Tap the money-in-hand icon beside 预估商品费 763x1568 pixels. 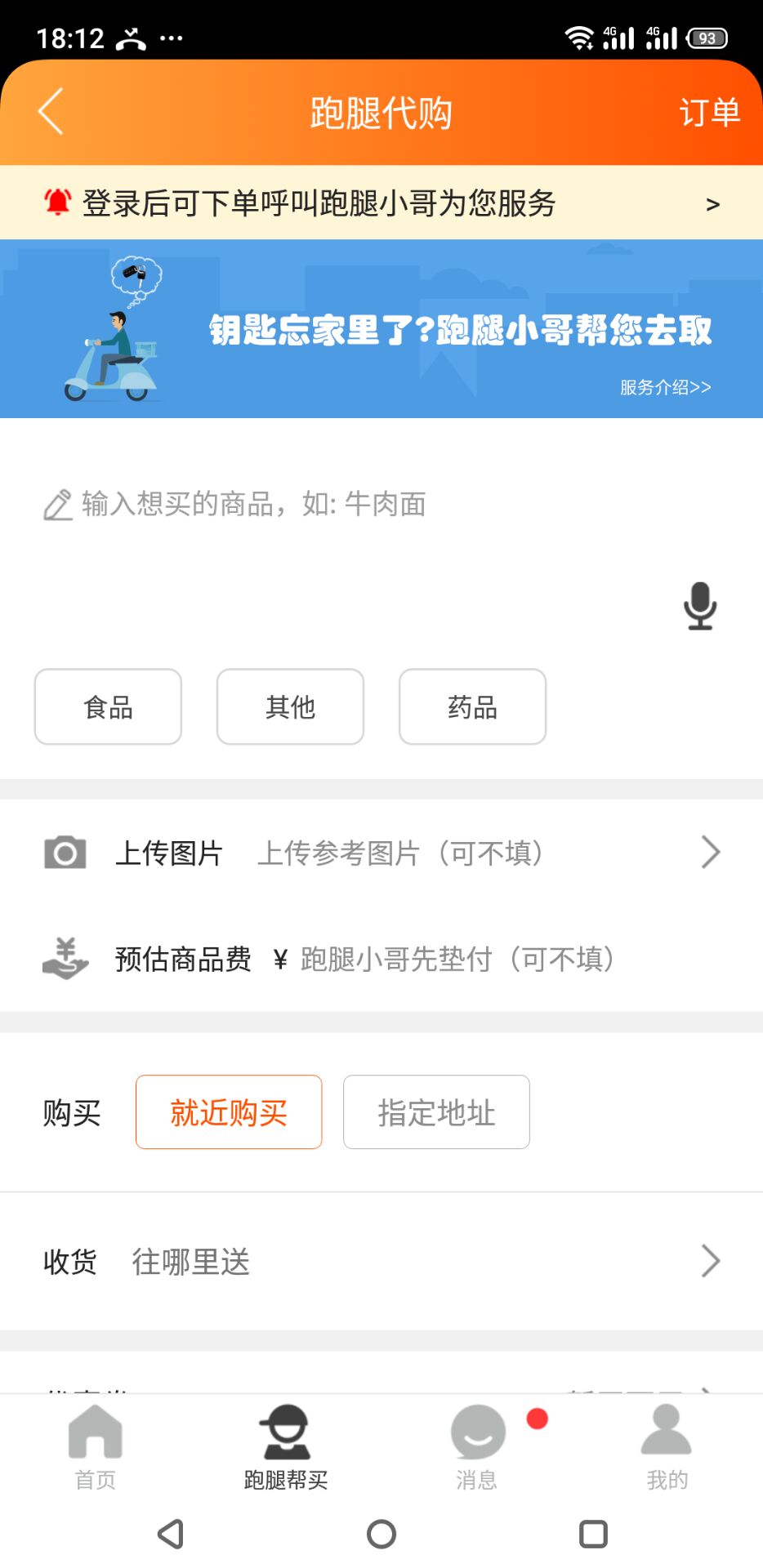(65, 960)
